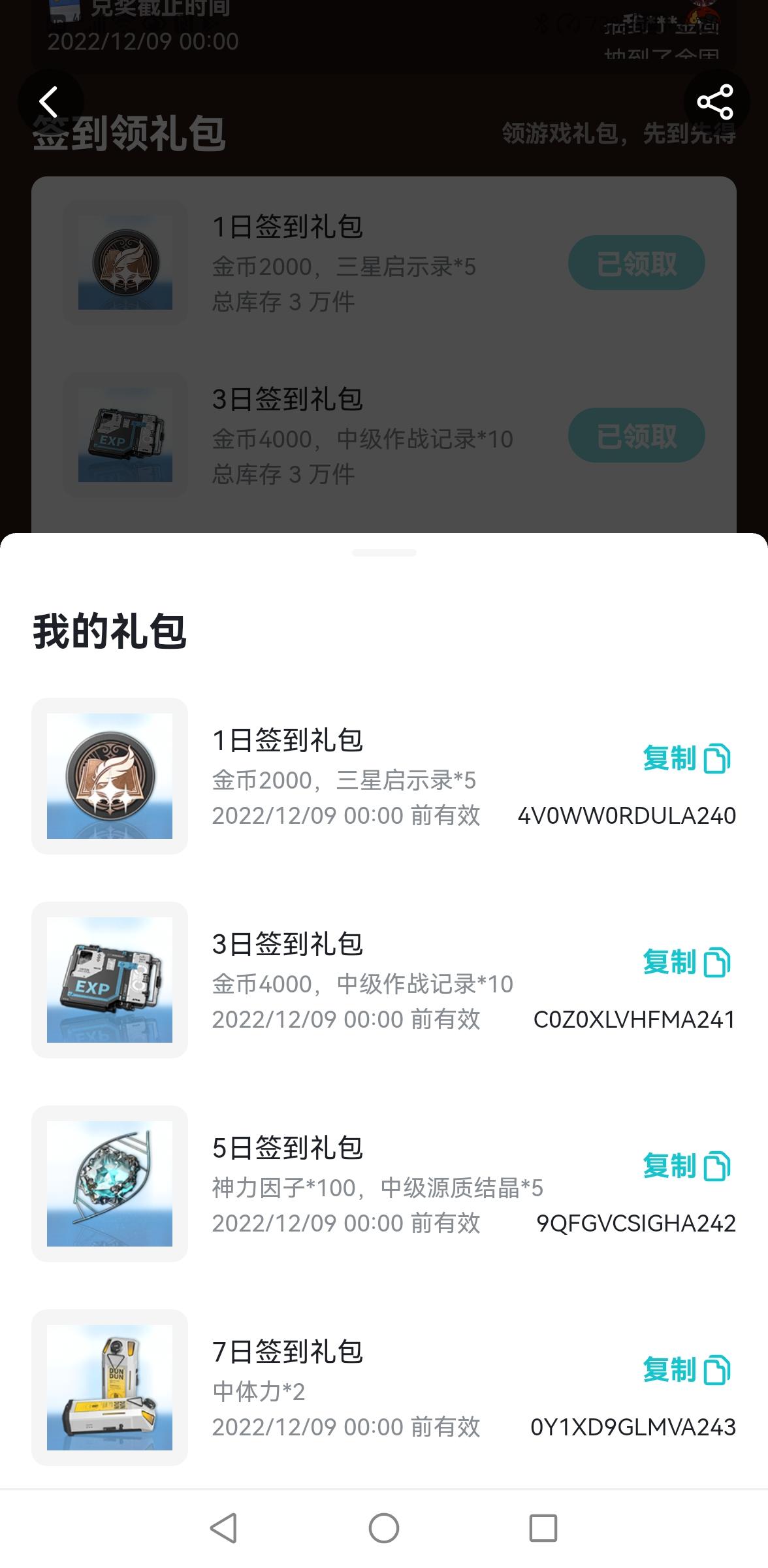Collapse the 我的礼包 bottom sheet via drag handle
The image size is (768, 1568).
coord(384,552)
